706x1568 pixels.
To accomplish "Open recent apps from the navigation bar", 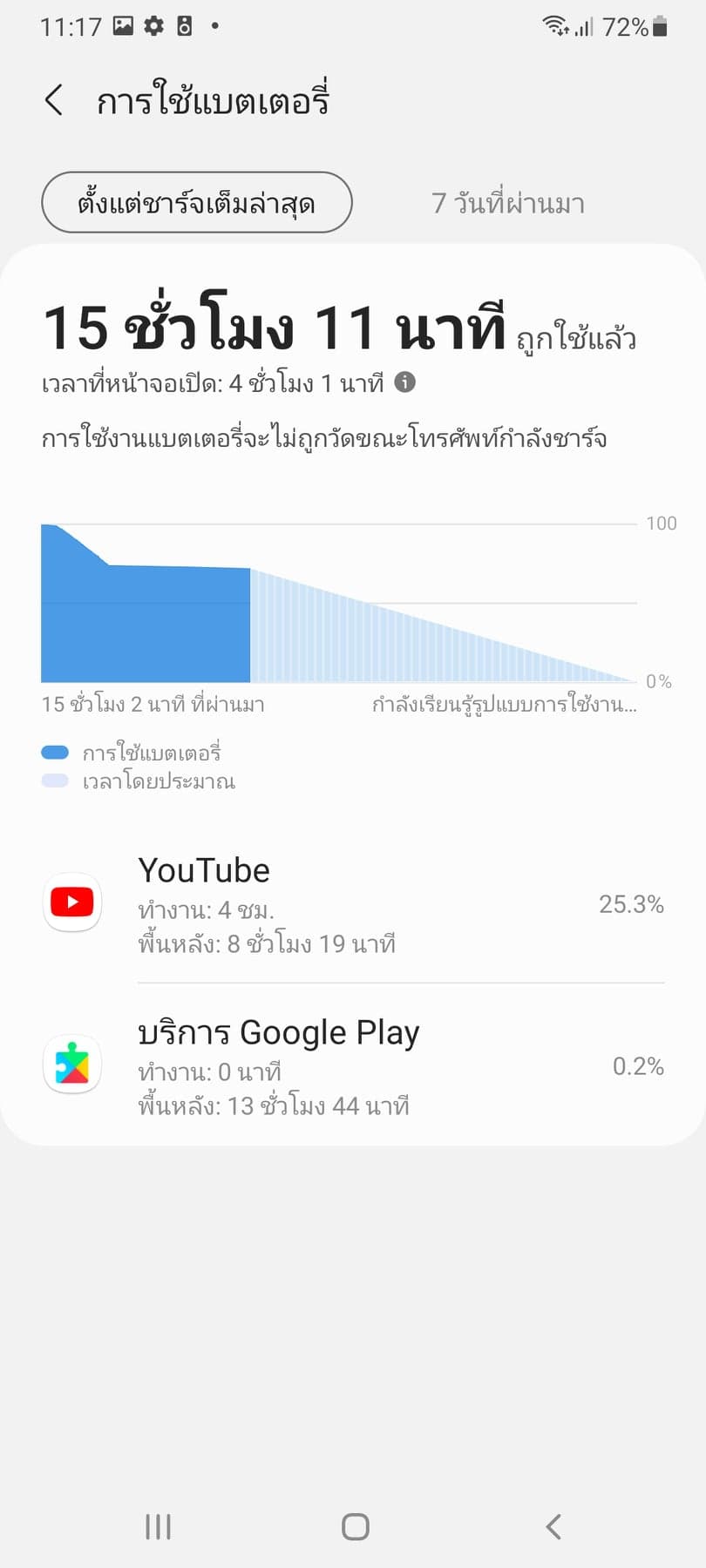I will 158,1526.
